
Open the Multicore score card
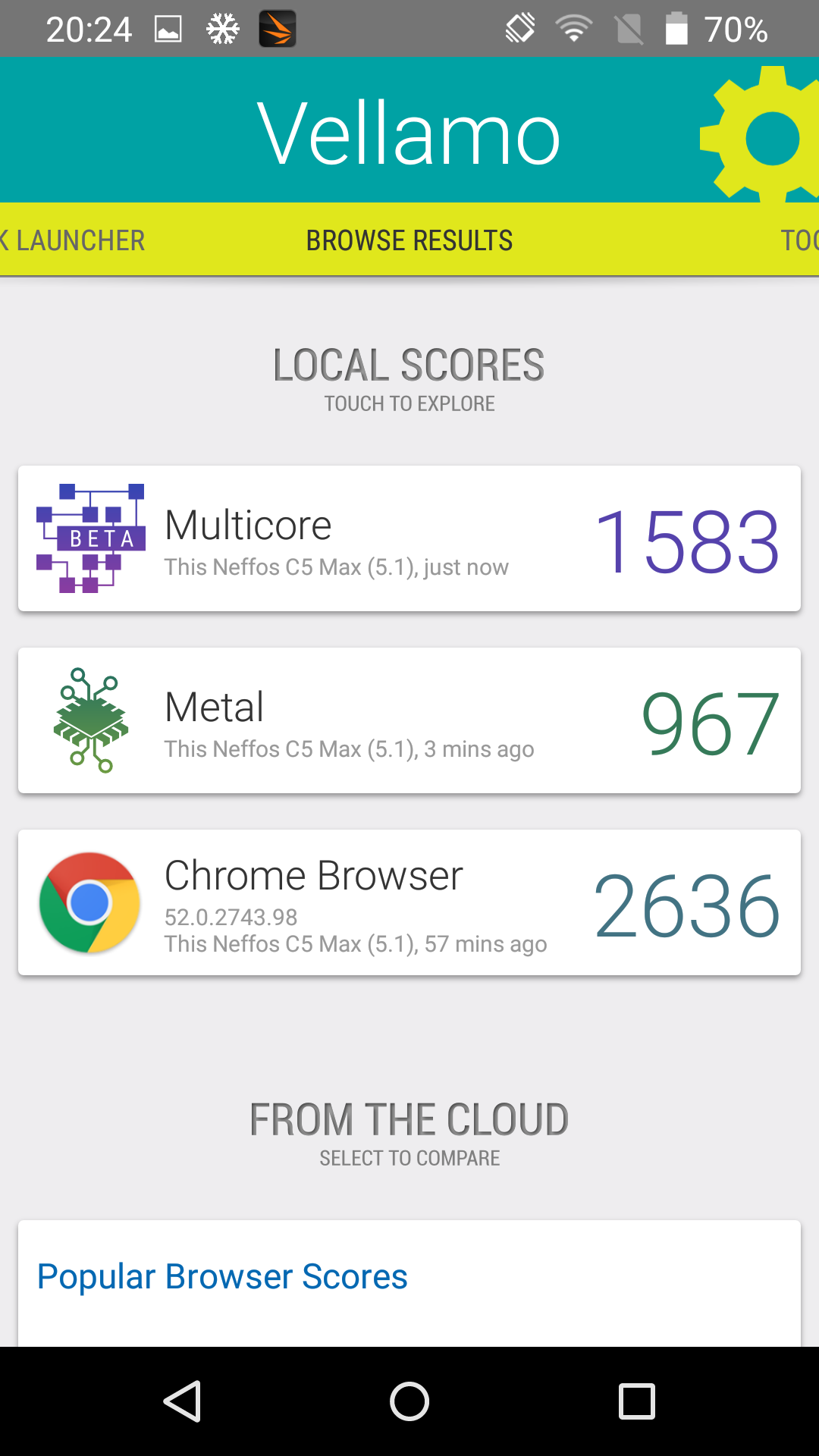(x=409, y=538)
